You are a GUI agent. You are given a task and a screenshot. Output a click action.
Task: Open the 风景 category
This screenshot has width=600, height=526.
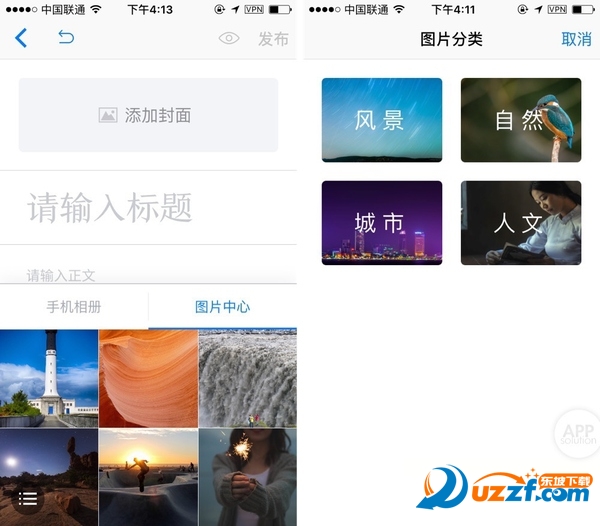click(x=381, y=120)
